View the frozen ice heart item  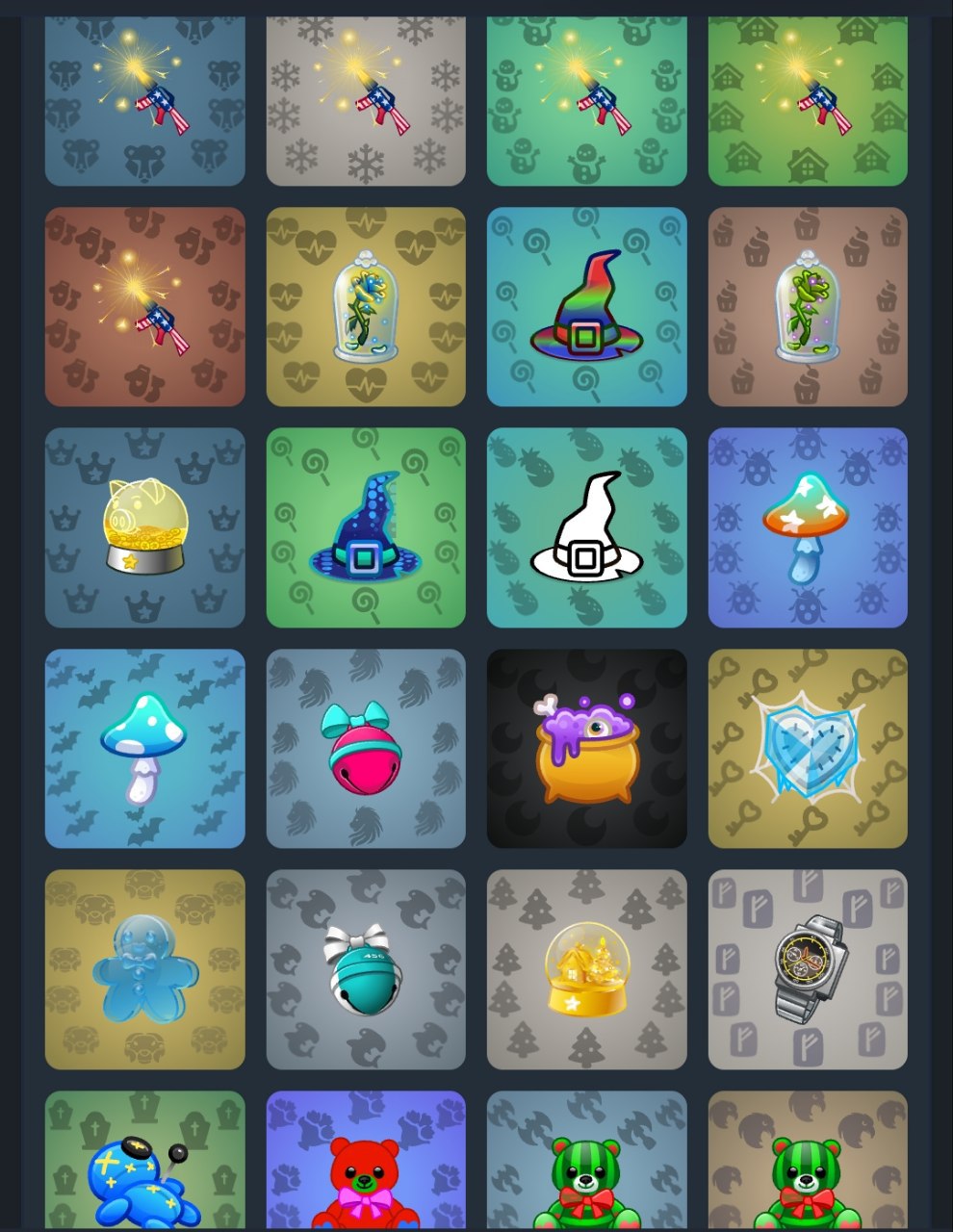(x=807, y=748)
